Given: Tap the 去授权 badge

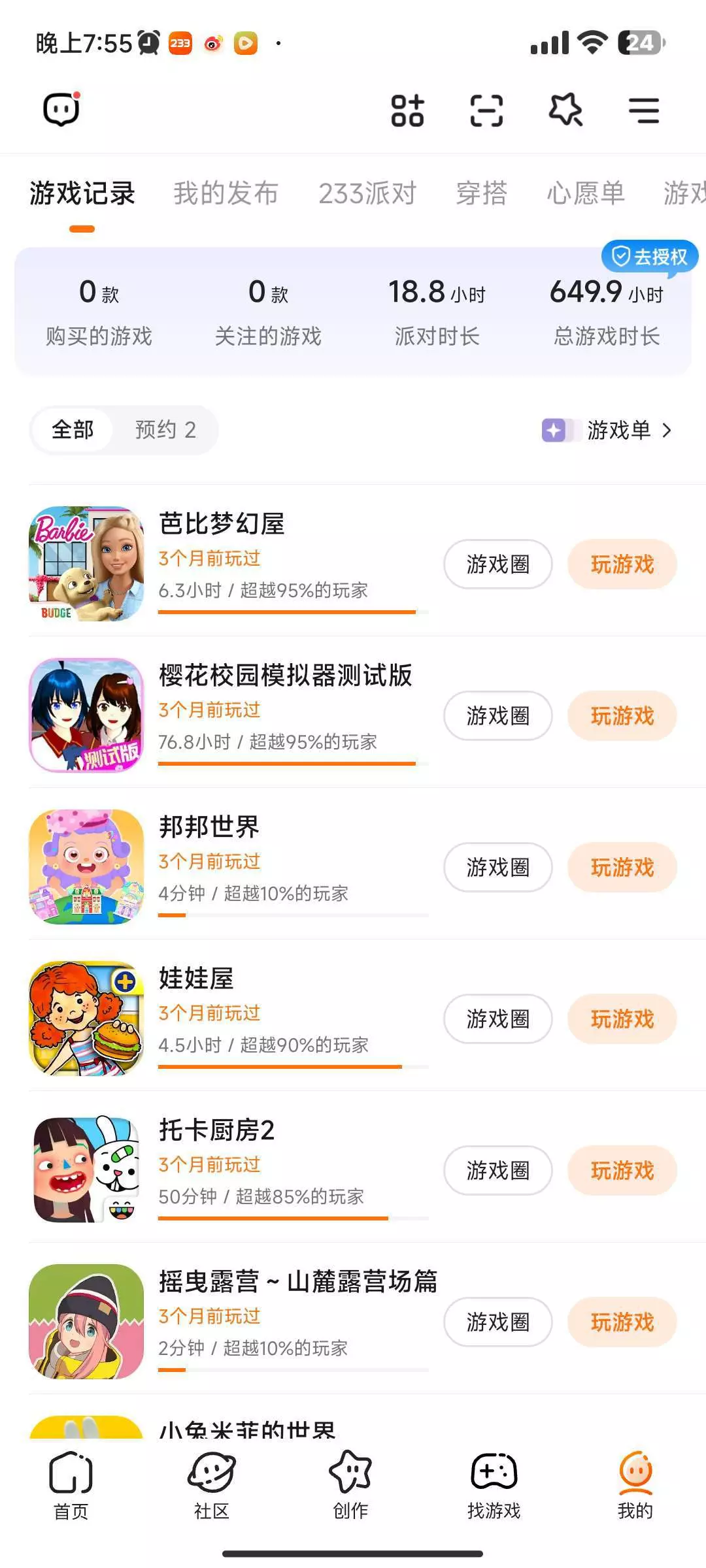Looking at the screenshot, I should [650, 257].
